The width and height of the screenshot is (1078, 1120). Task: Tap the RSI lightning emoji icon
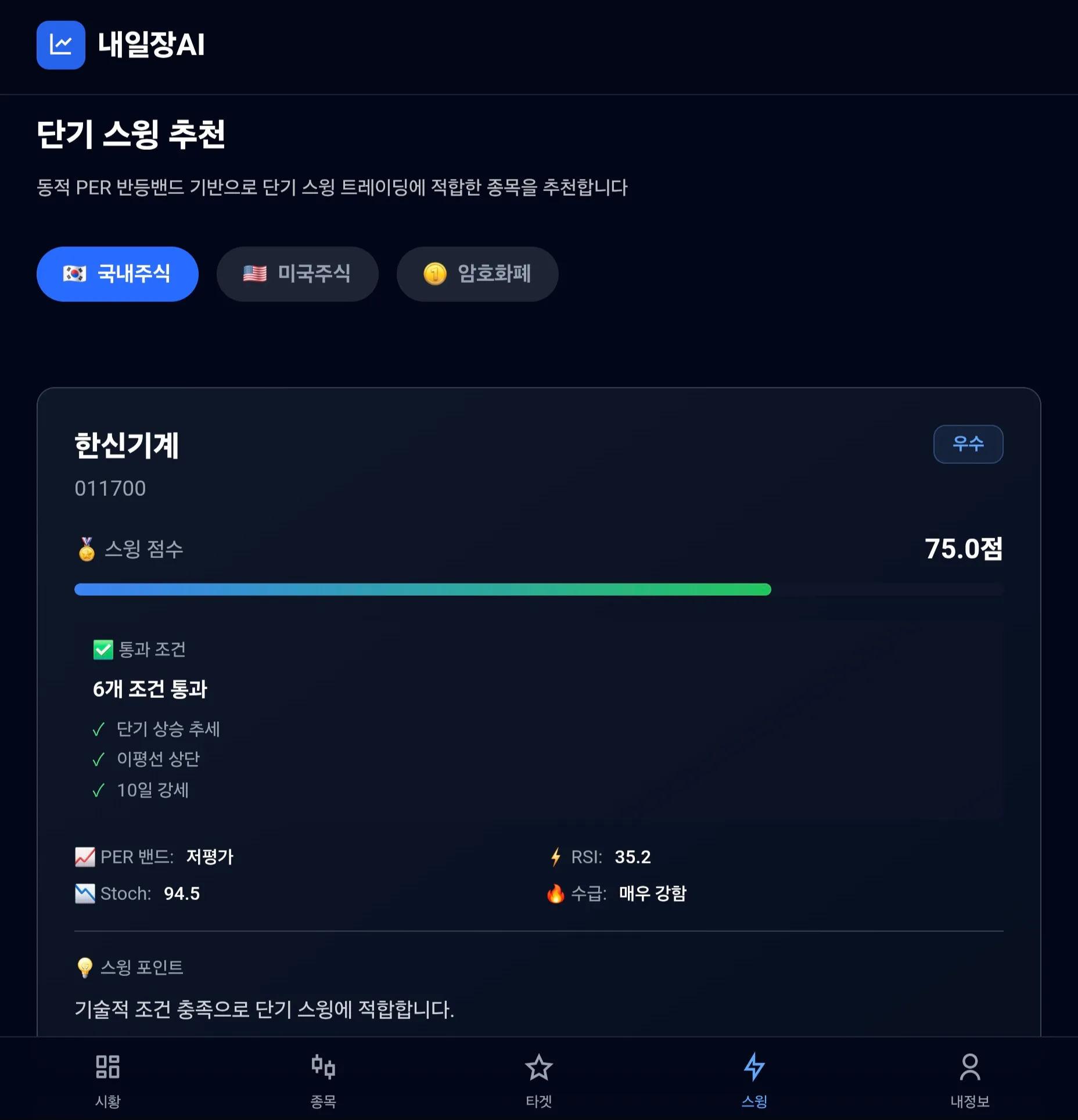(x=556, y=856)
